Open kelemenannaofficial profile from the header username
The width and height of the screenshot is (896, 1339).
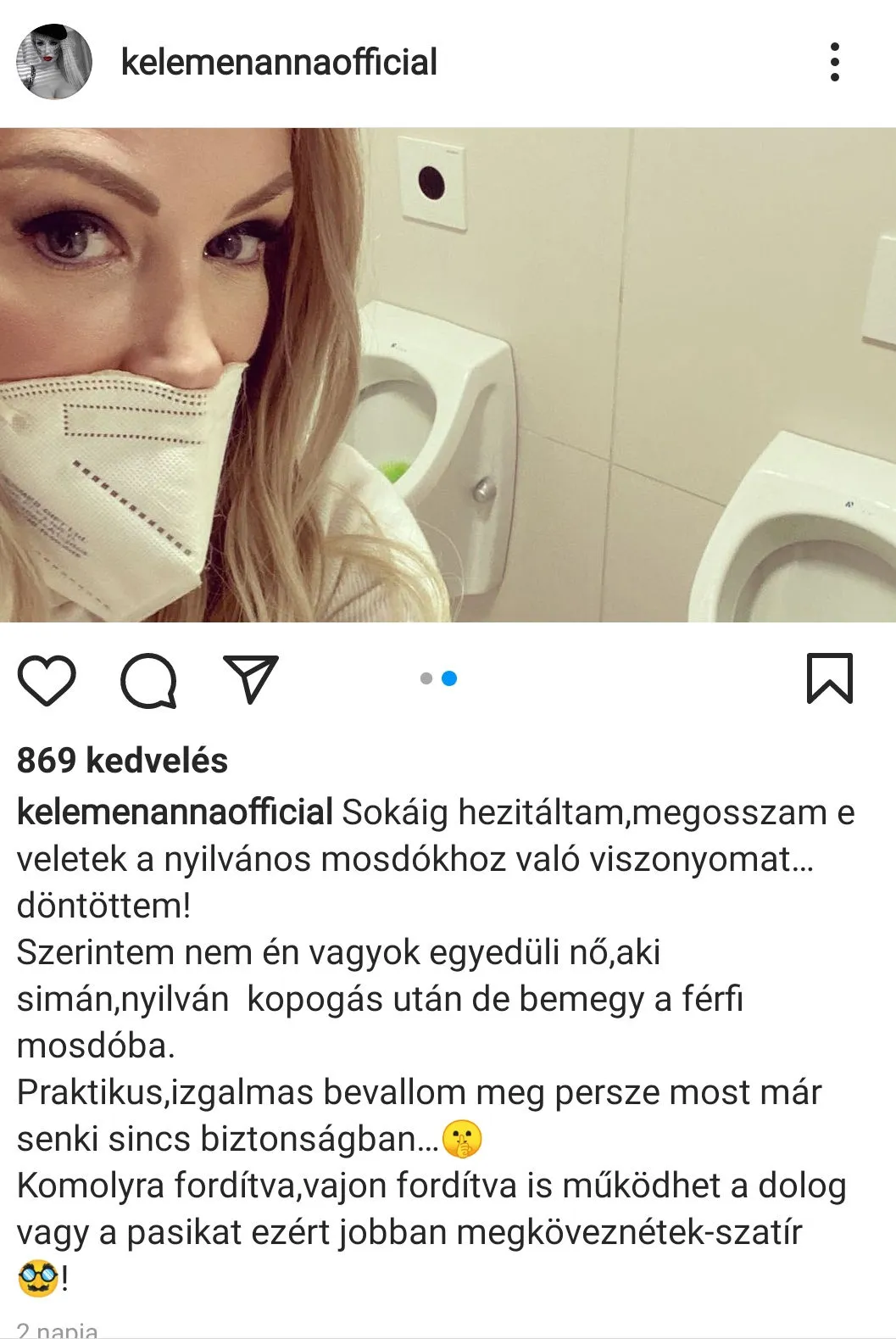click(x=279, y=62)
